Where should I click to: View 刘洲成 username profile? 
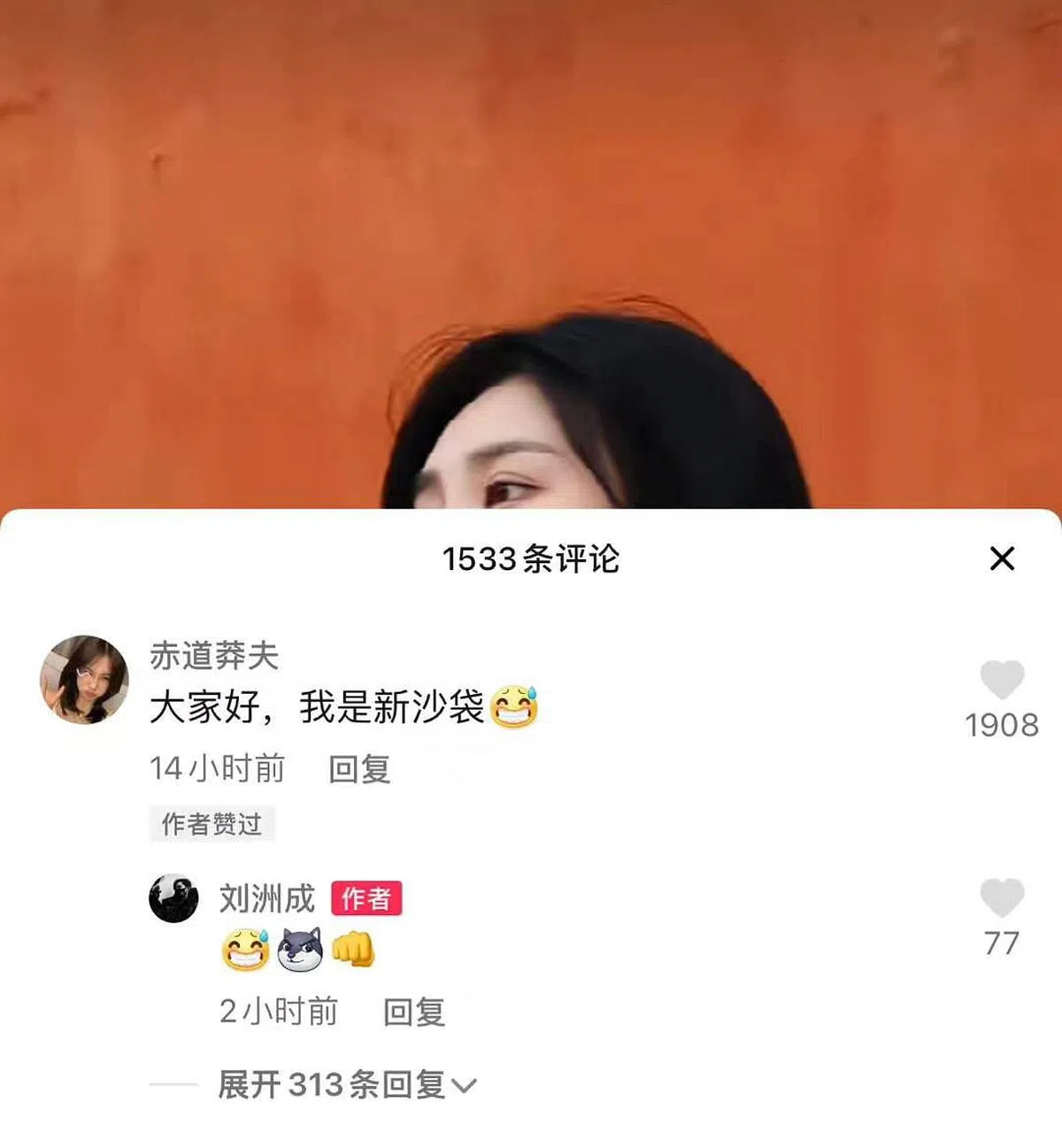(266, 898)
